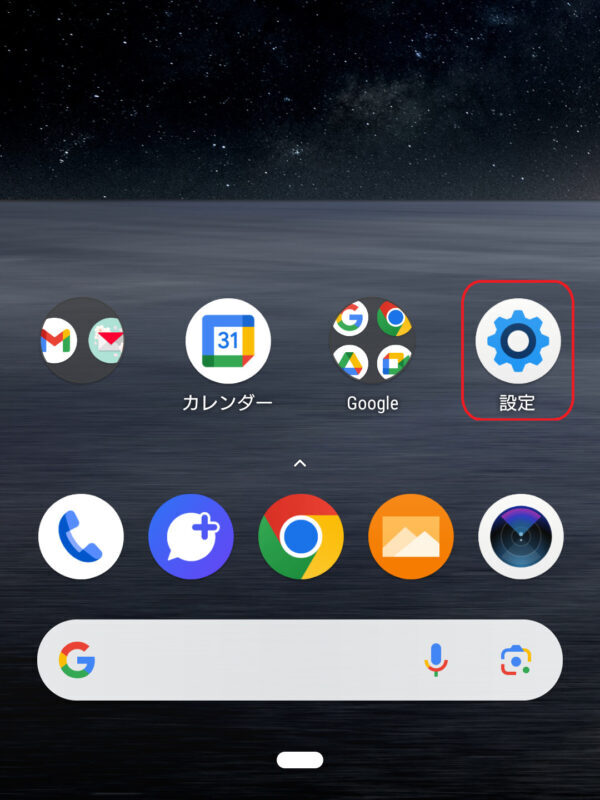
Task: Open the カレンダー app
Action: click(228, 342)
